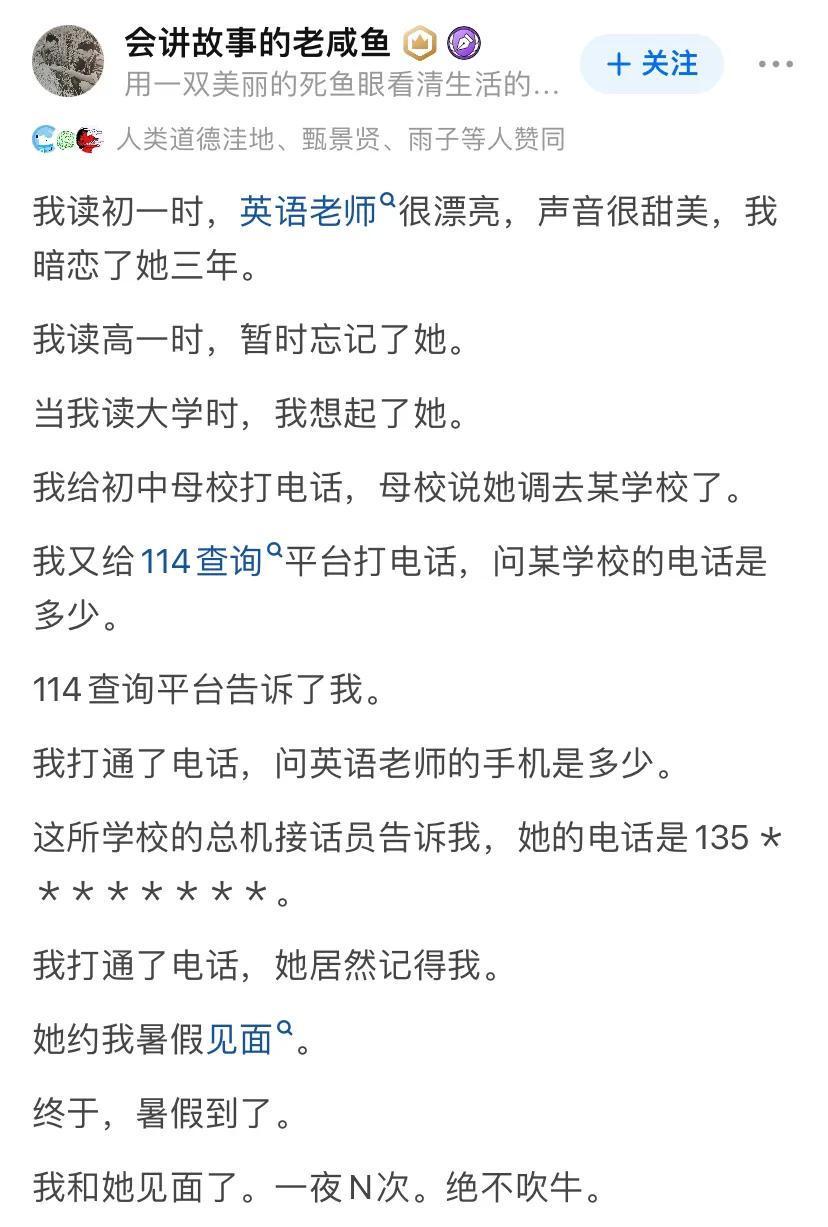Follow the author with the 关注 button
The image size is (828, 1227).
coord(652,64)
